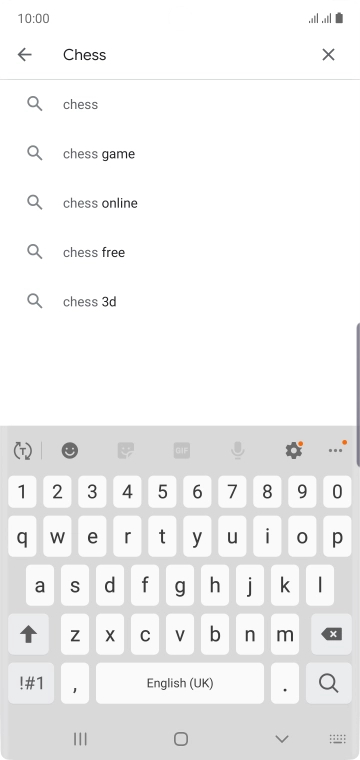Go back using the arrow
This screenshot has width=360, height=760.
pyautogui.click(x=24, y=55)
